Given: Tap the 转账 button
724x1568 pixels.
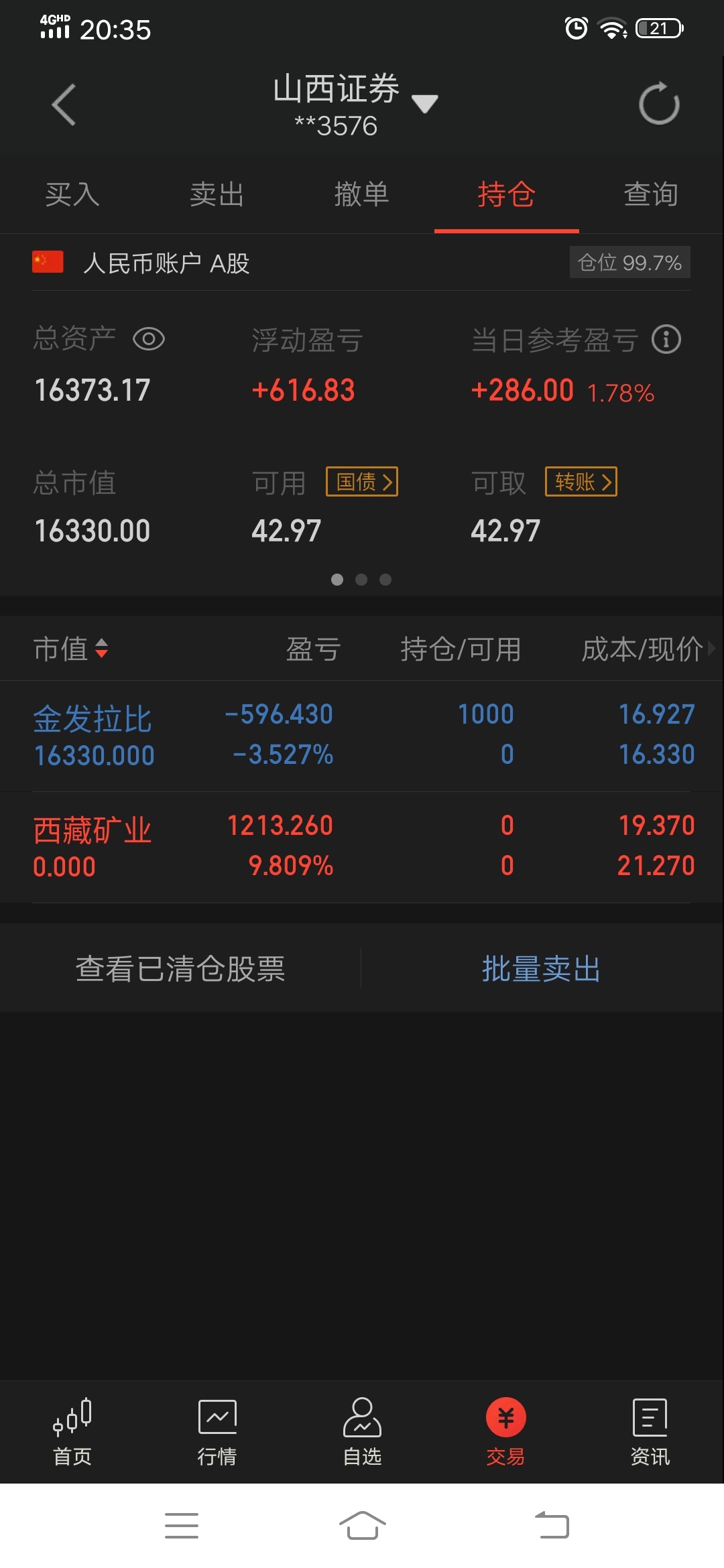Looking at the screenshot, I should [x=581, y=482].
